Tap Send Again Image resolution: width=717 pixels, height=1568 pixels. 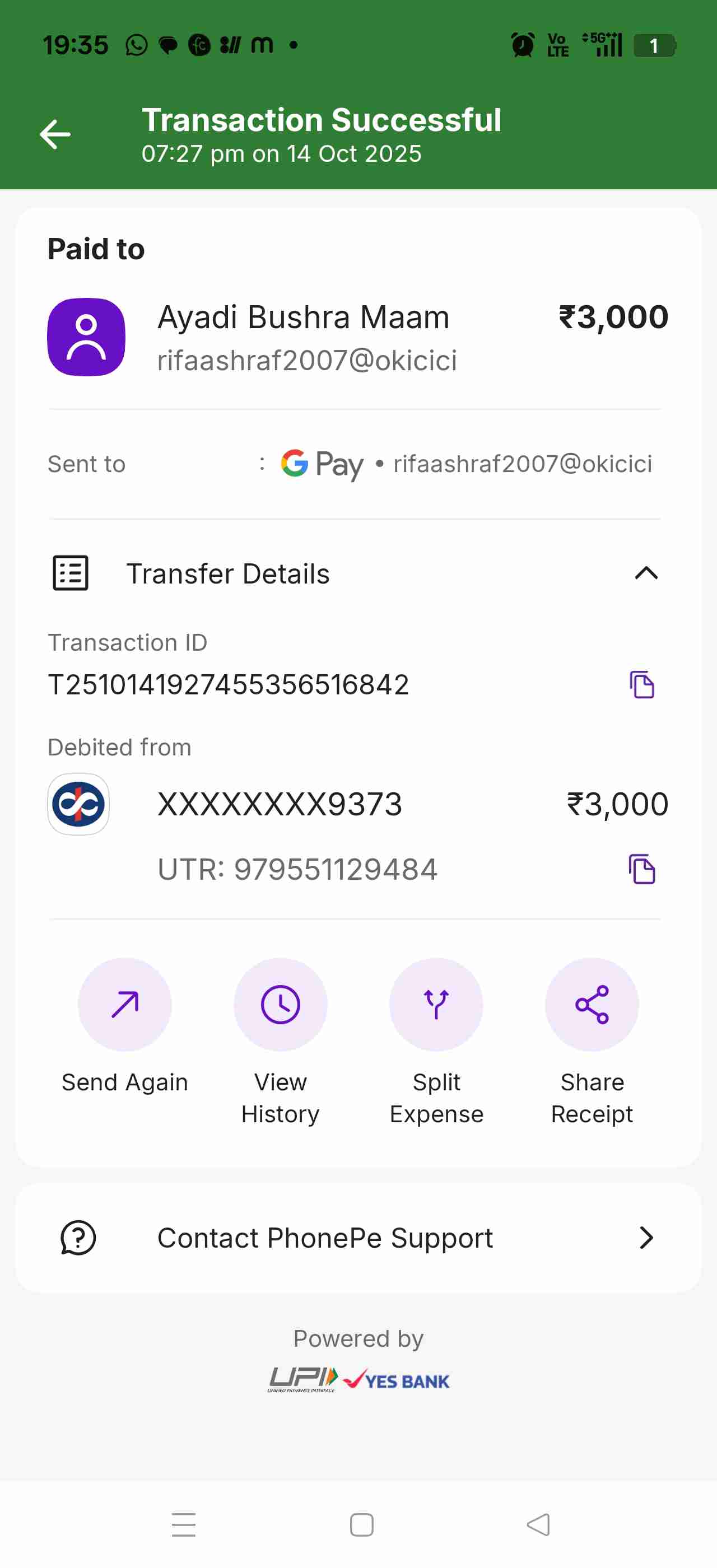[125, 1005]
